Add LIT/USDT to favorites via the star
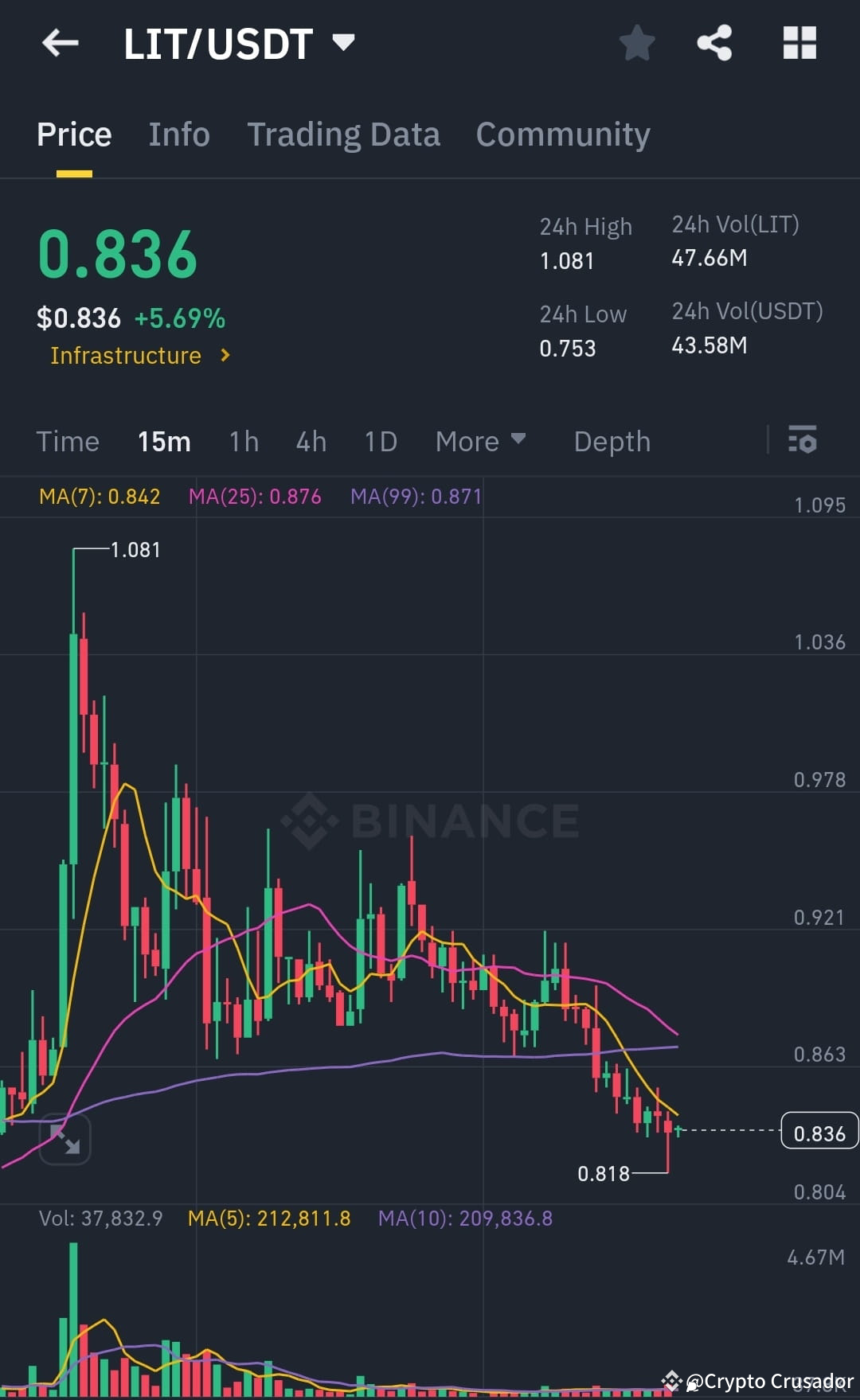Image resolution: width=860 pixels, height=1400 pixels. [x=636, y=44]
